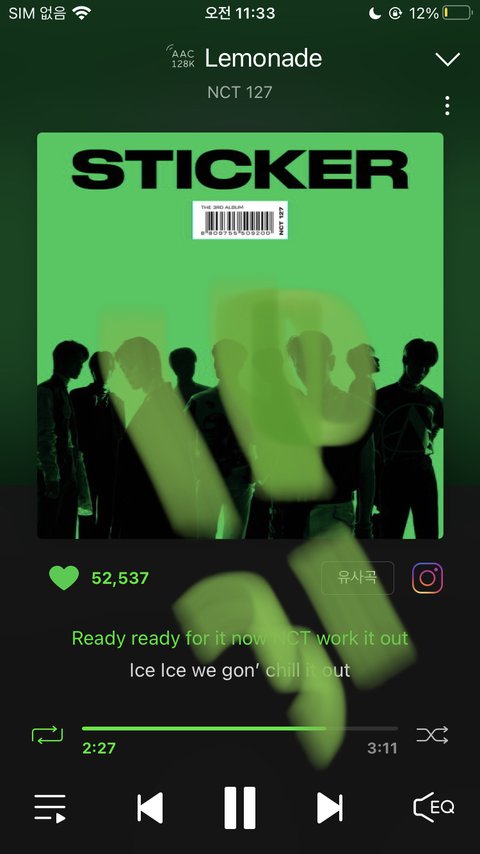The image size is (480, 854).
Task: Toggle shuffle playback
Action: (432, 735)
